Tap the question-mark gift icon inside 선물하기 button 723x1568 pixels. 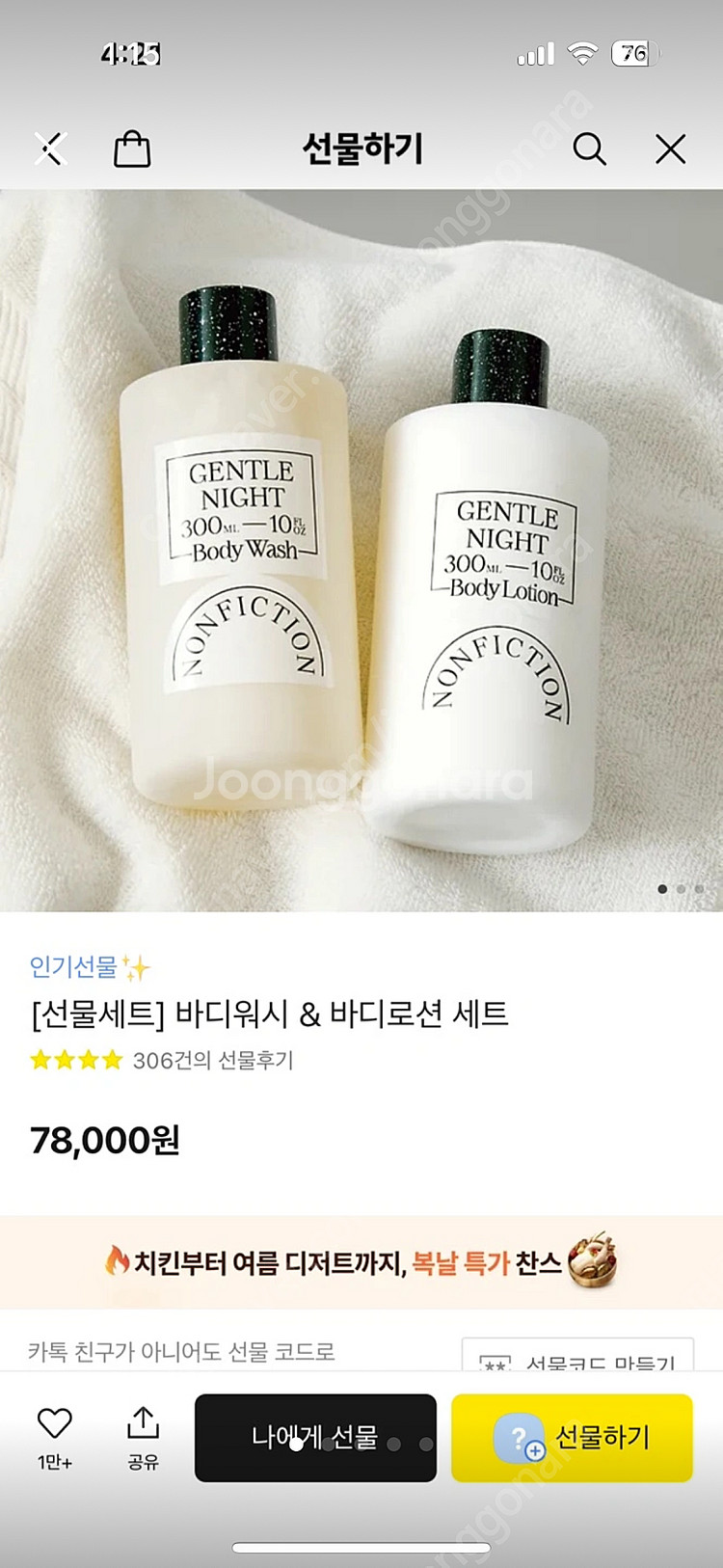(515, 1438)
